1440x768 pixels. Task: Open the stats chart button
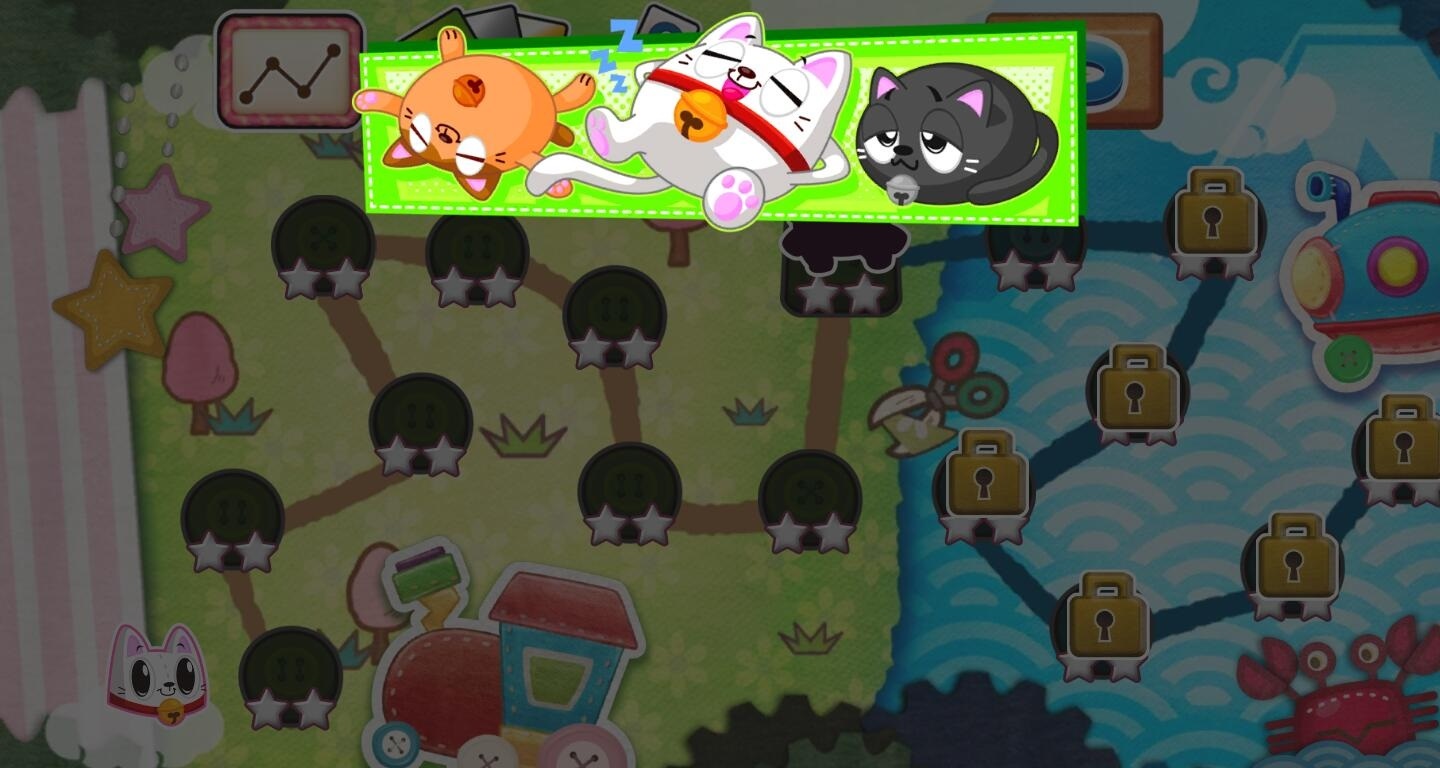point(289,71)
